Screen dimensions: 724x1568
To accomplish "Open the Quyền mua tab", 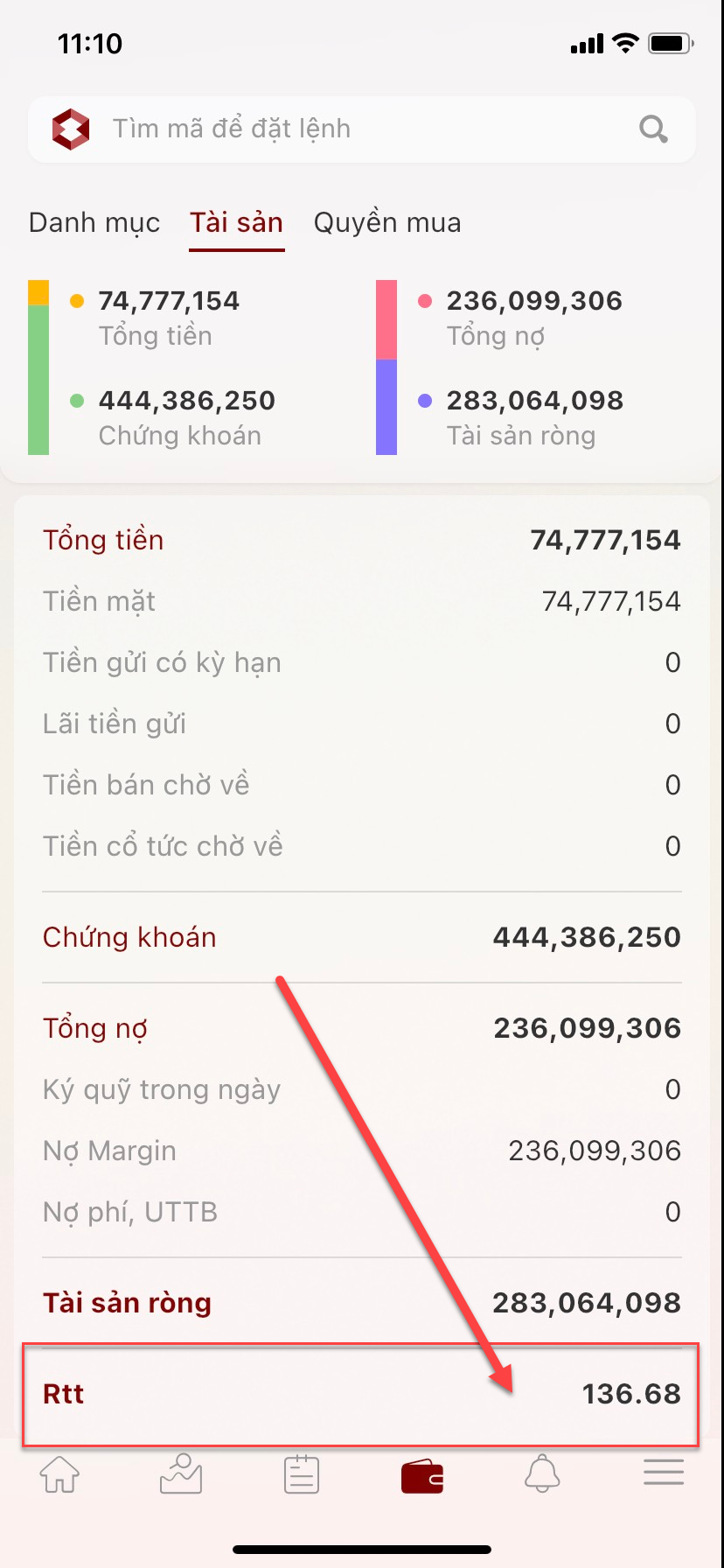I will click(x=387, y=223).
